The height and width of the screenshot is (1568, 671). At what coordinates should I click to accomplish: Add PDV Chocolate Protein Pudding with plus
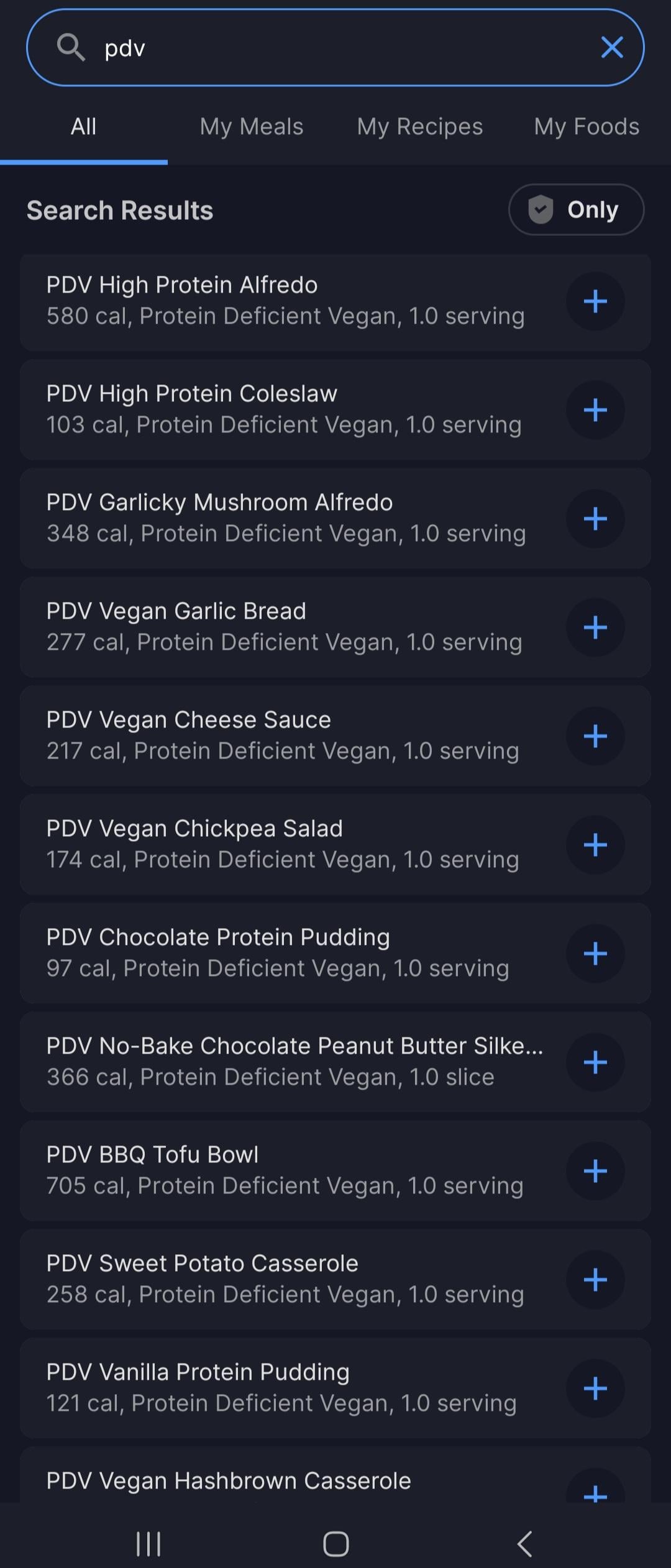click(x=595, y=954)
